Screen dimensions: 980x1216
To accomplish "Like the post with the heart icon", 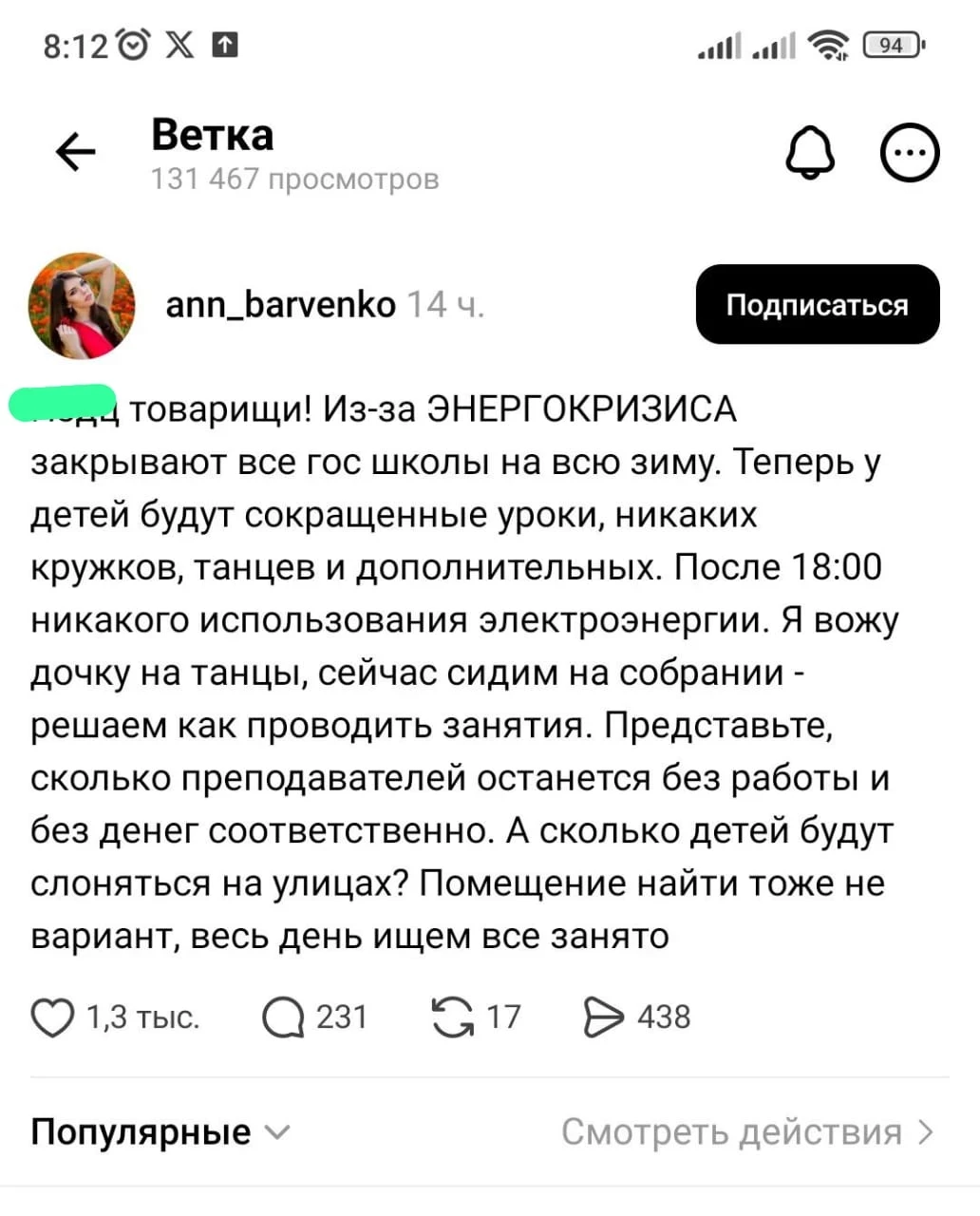I will point(52,1017).
